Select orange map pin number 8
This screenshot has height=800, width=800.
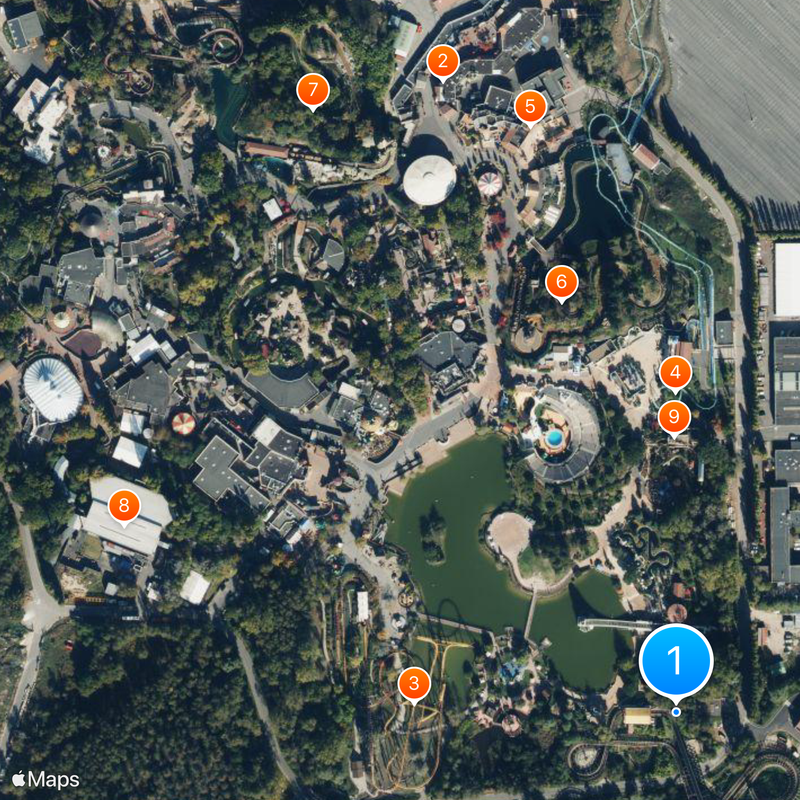click(124, 505)
